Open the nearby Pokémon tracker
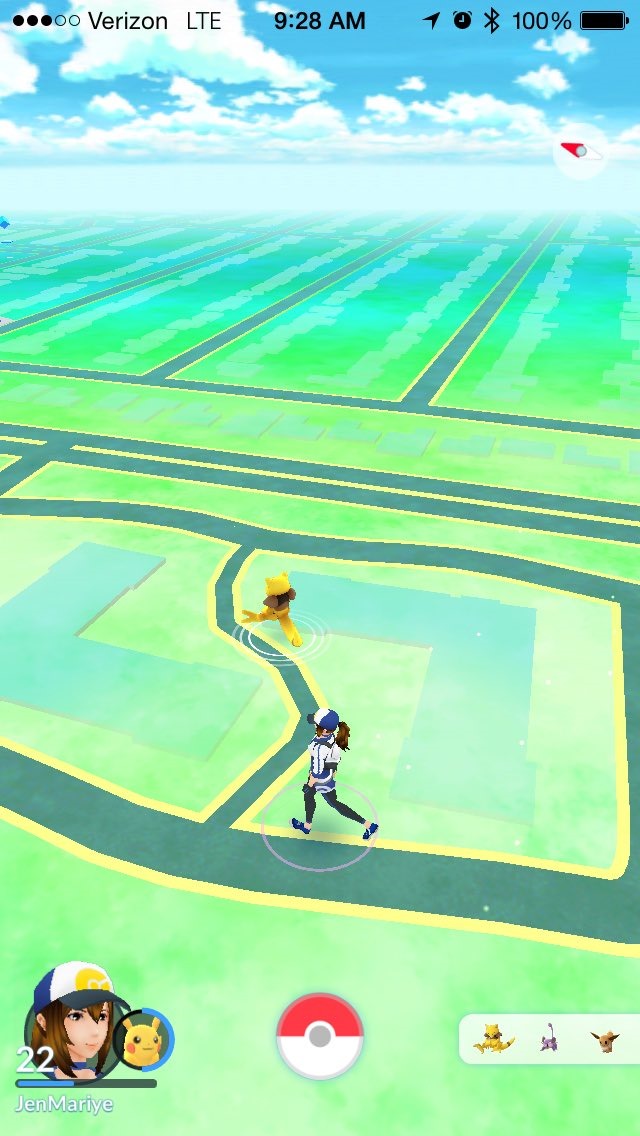The height and width of the screenshot is (1136, 640). pyautogui.click(x=548, y=1039)
